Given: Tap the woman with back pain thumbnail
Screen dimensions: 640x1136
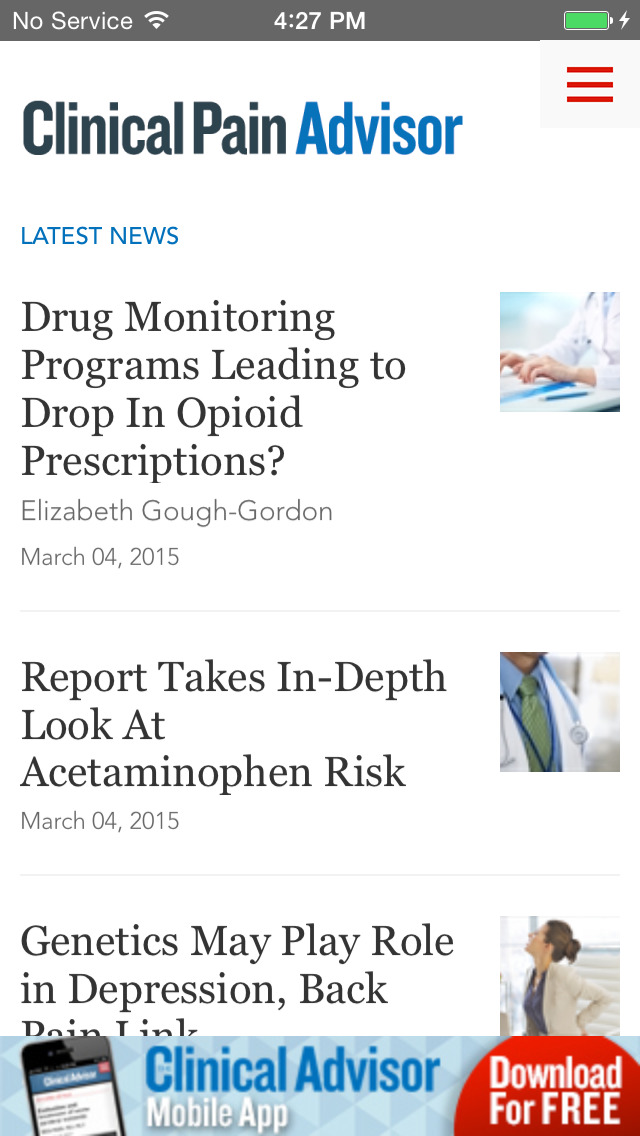Looking at the screenshot, I should pyautogui.click(x=560, y=976).
